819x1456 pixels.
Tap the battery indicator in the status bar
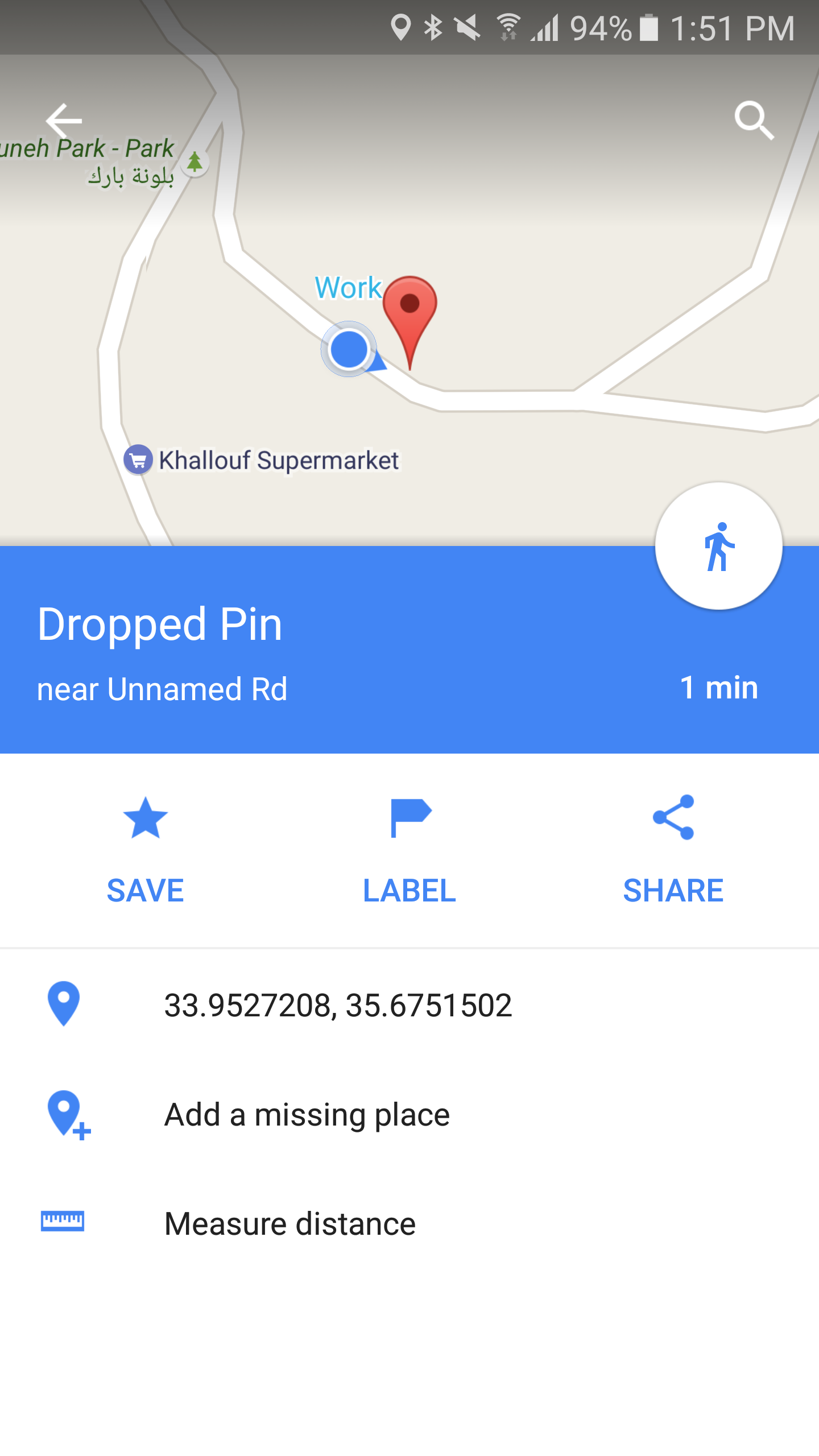650,27
